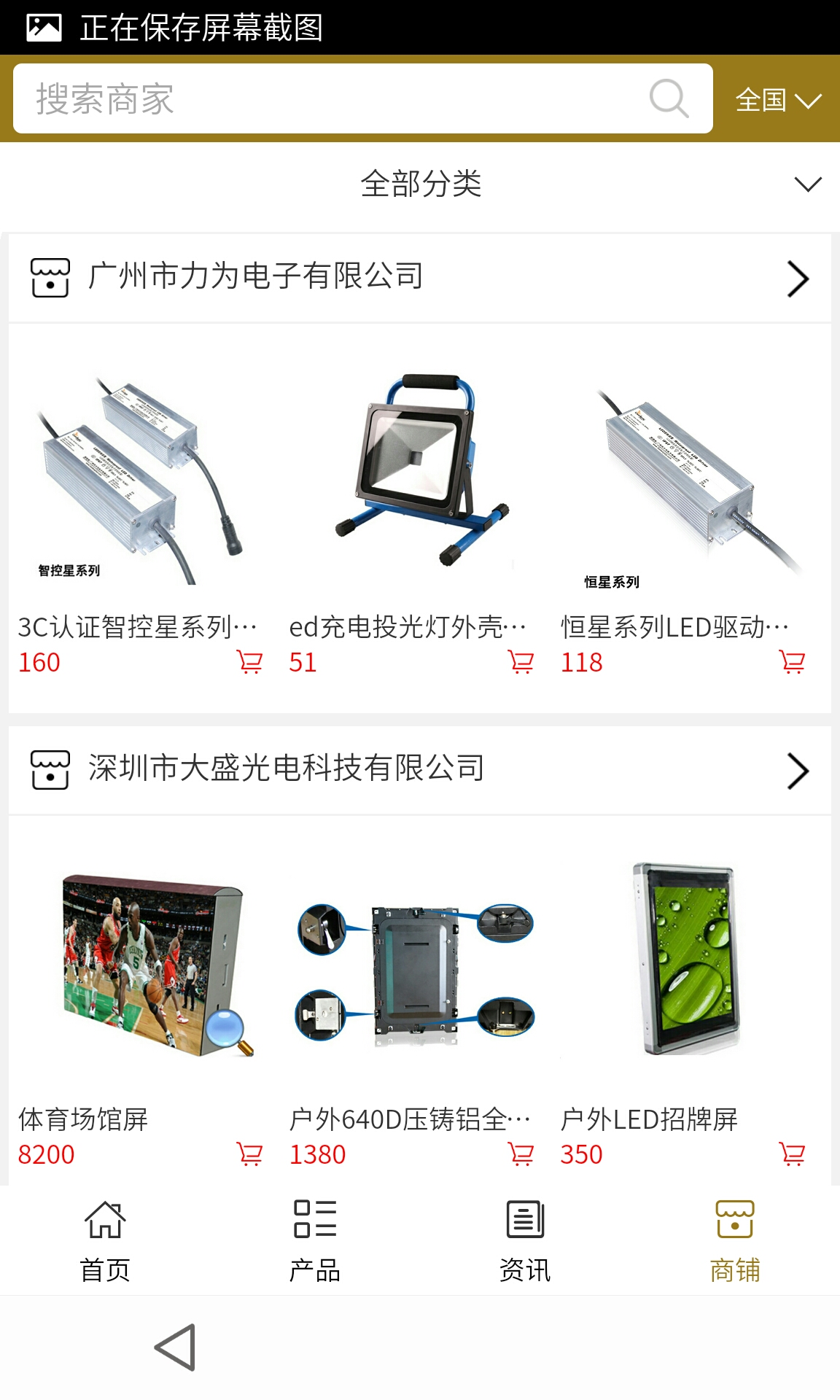The image size is (840, 1400).
Task: Expand the 全部分类 category list
Action: pos(420,184)
